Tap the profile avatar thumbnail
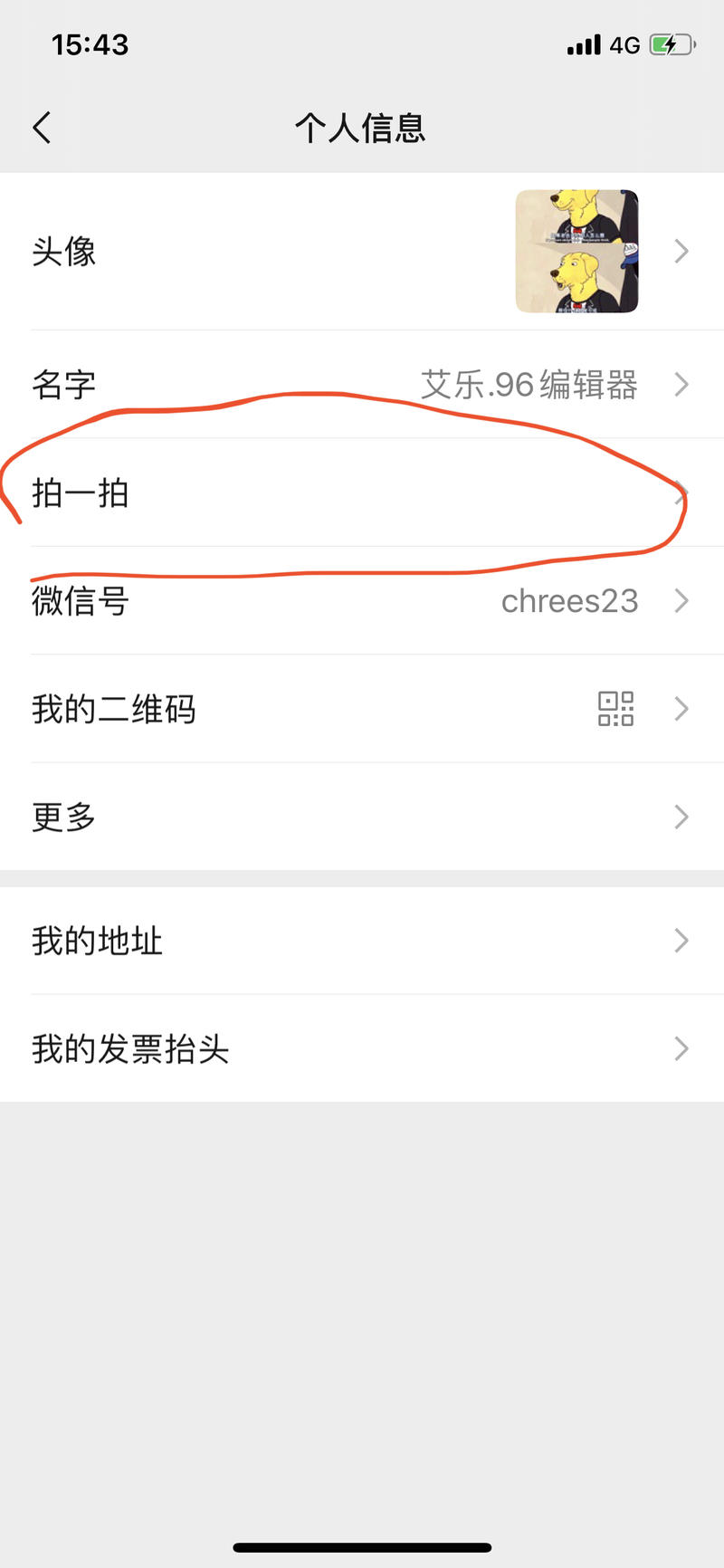Image resolution: width=724 pixels, height=1568 pixels. coord(577,251)
